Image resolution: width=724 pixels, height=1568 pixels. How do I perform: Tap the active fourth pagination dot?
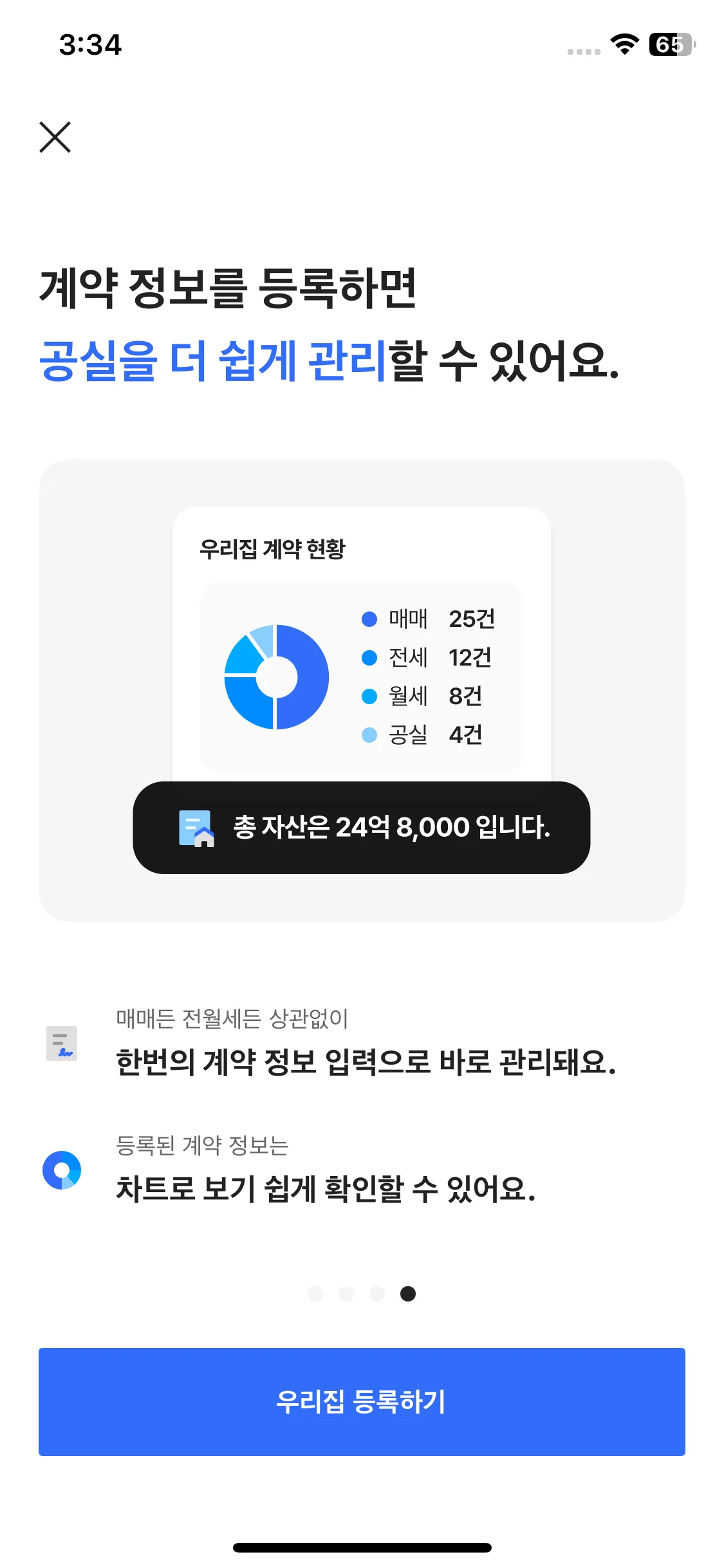pos(407,1294)
